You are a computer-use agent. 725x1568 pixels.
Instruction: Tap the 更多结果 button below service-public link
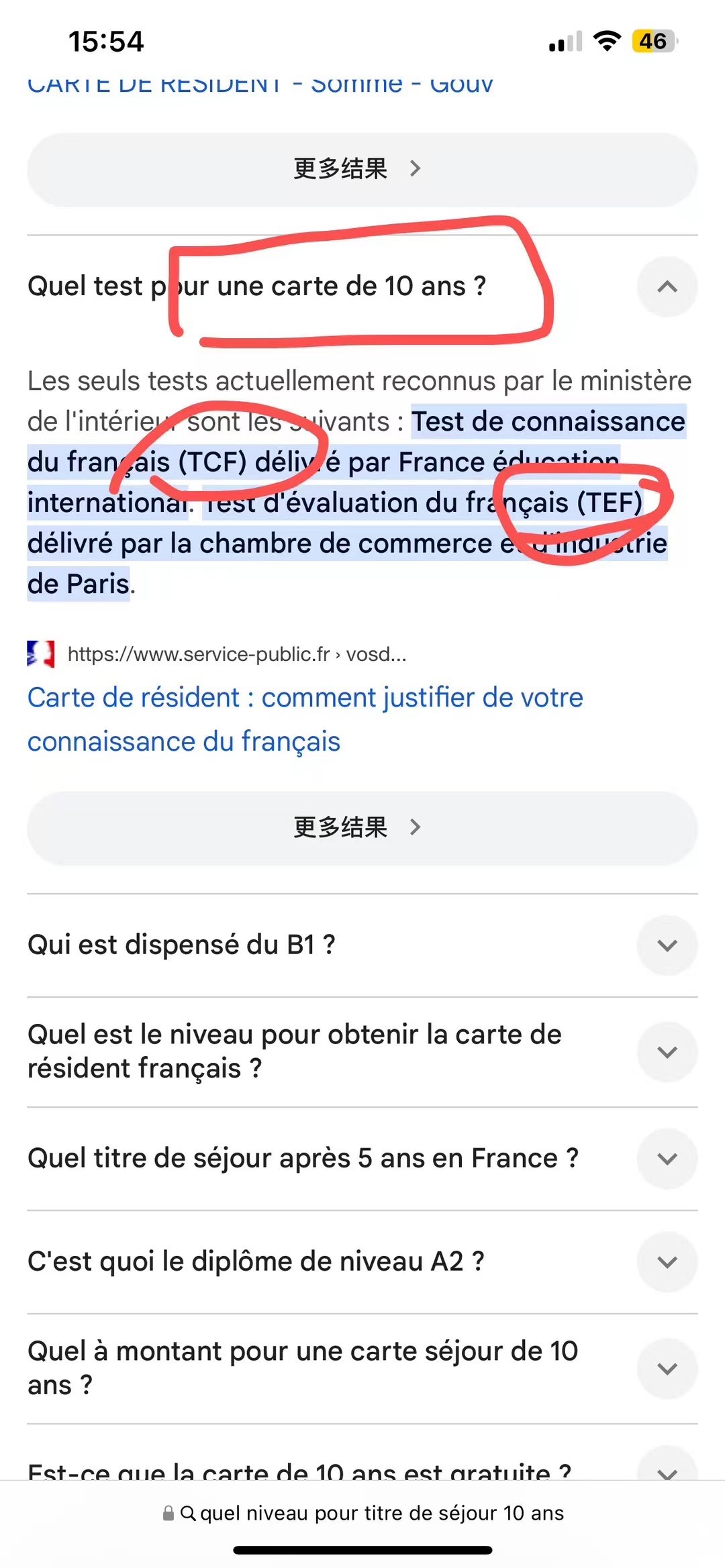tap(362, 827)
